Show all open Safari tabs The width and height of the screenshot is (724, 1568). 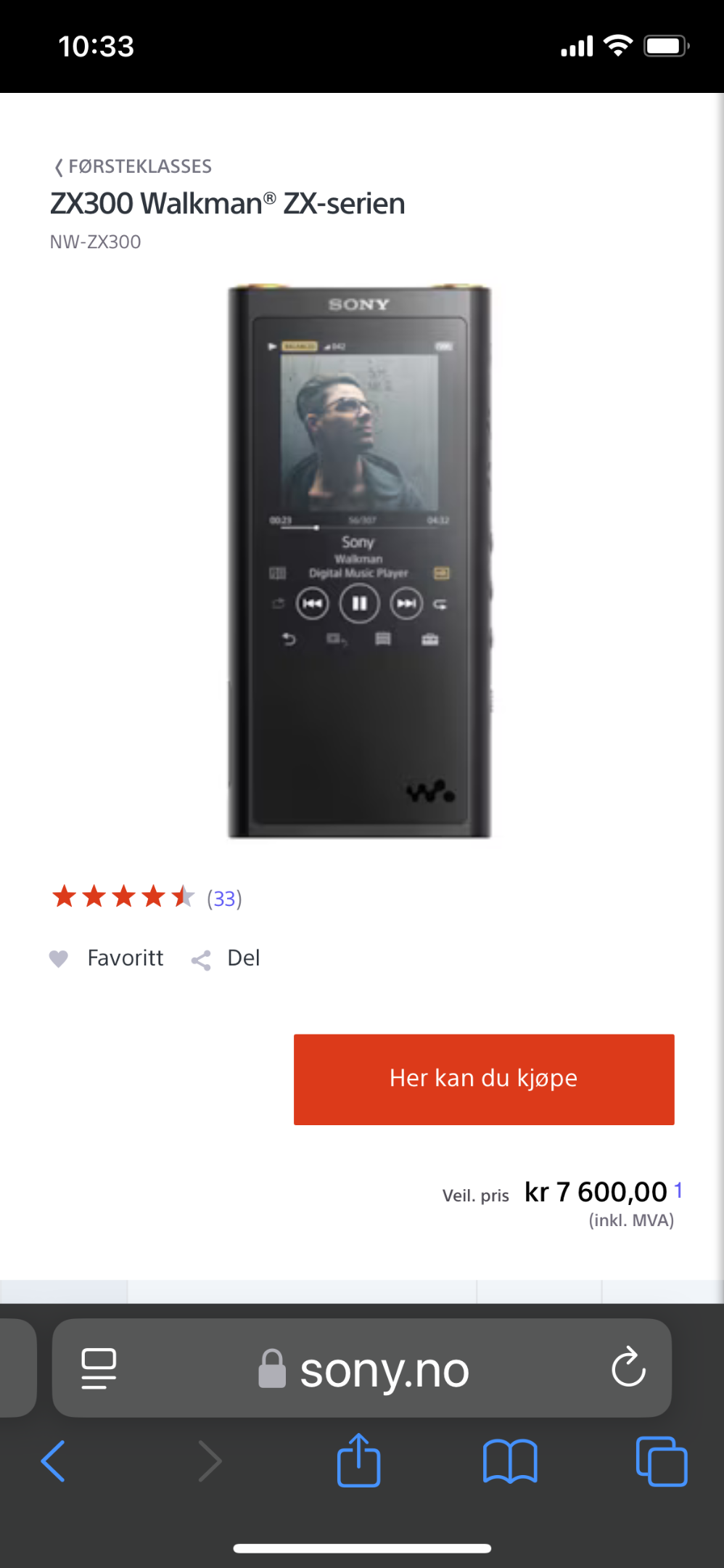click(661, 1461)
